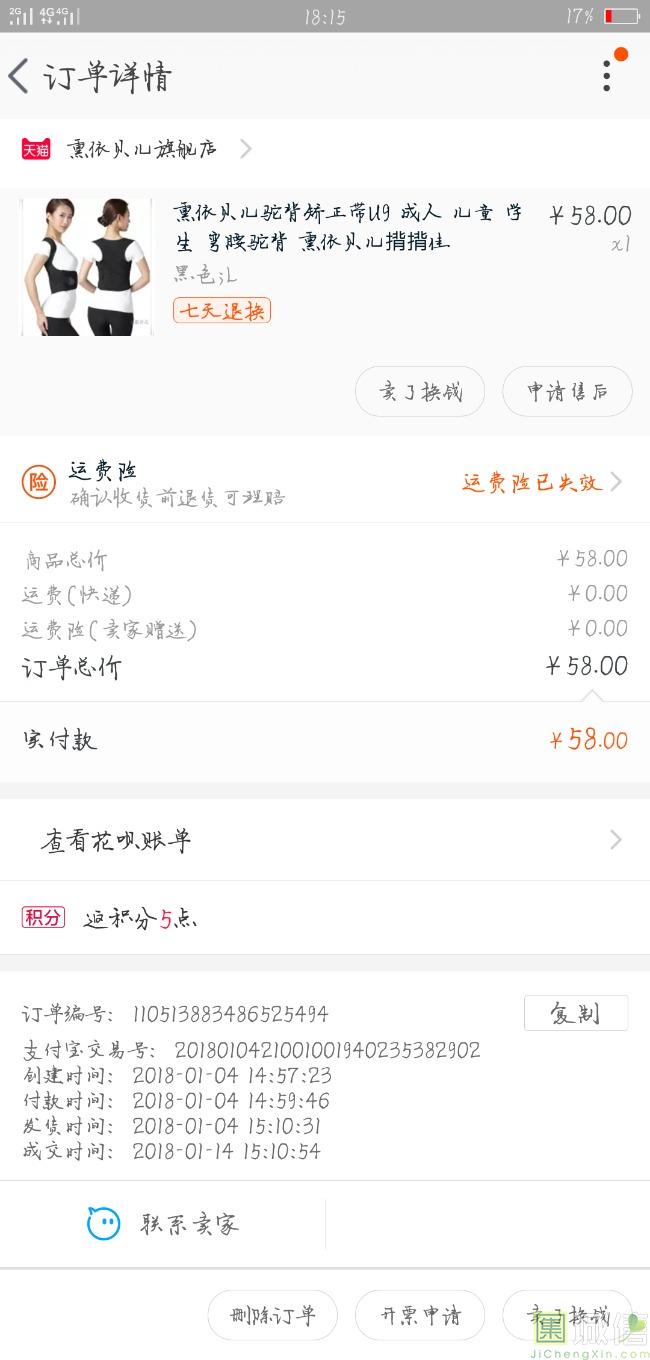Open the 熏依贝儿旗舰店 store page
650x1360 pixels.
140,150
